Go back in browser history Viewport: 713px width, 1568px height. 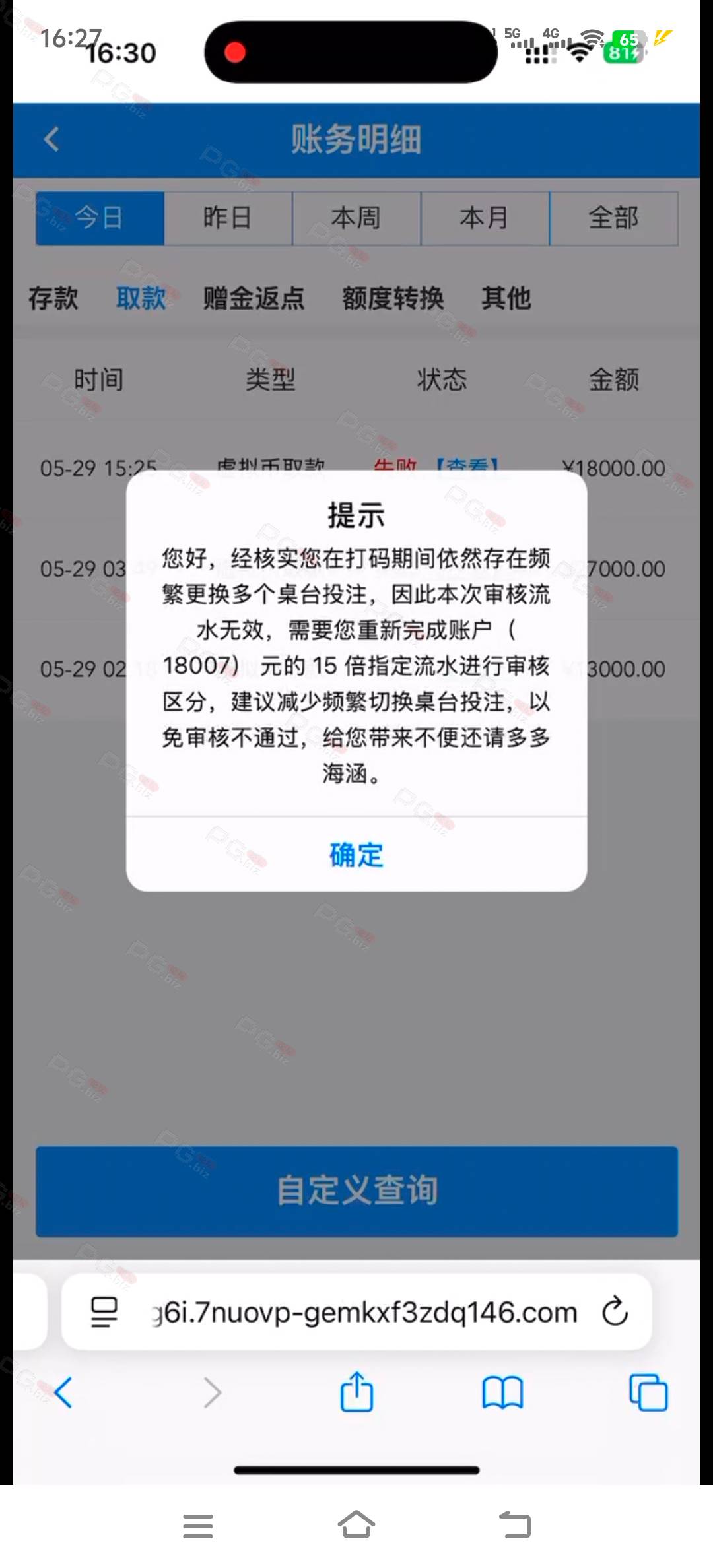click(63, 1392)
